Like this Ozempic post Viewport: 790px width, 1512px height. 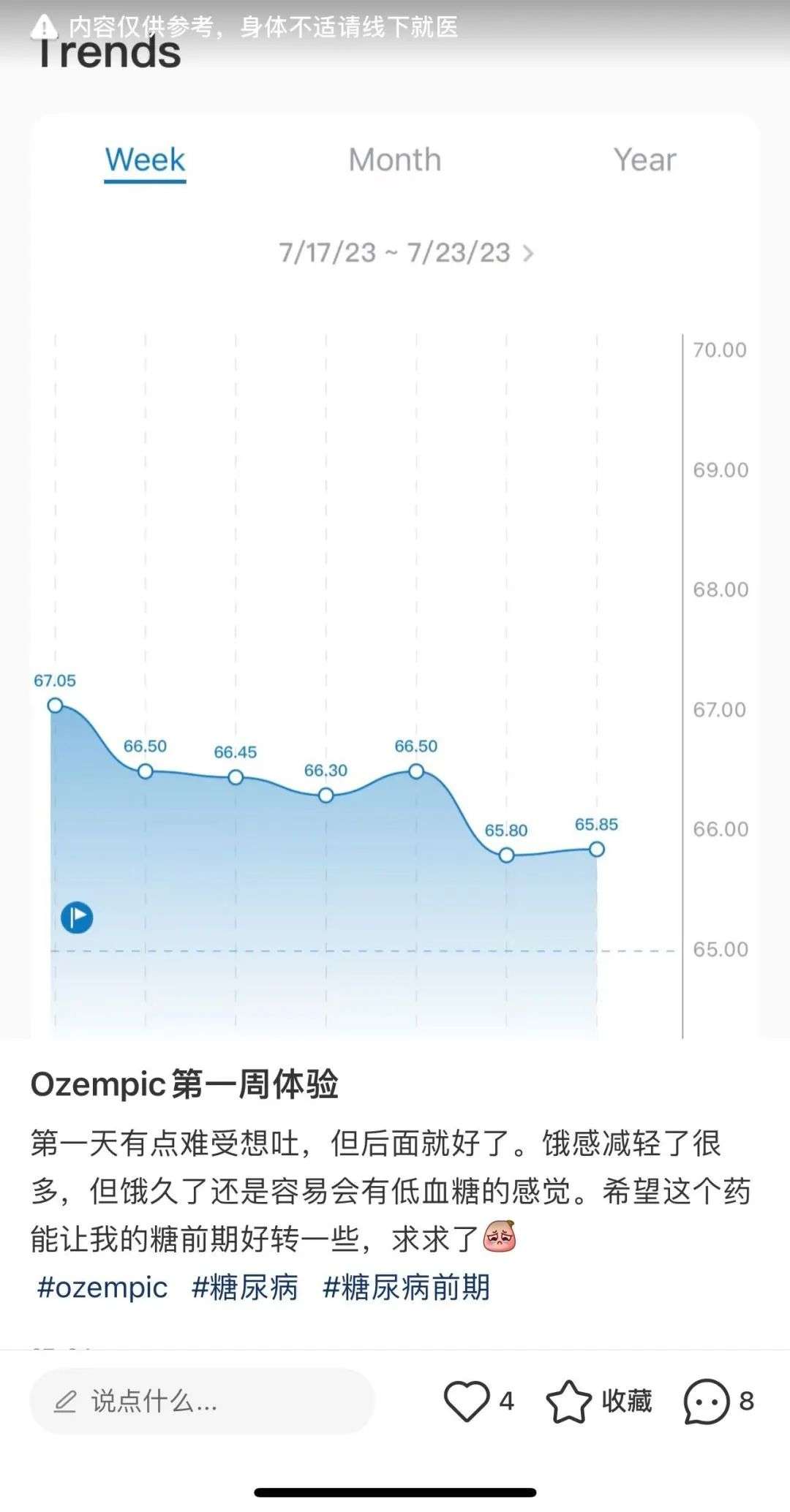(467, 1401)
